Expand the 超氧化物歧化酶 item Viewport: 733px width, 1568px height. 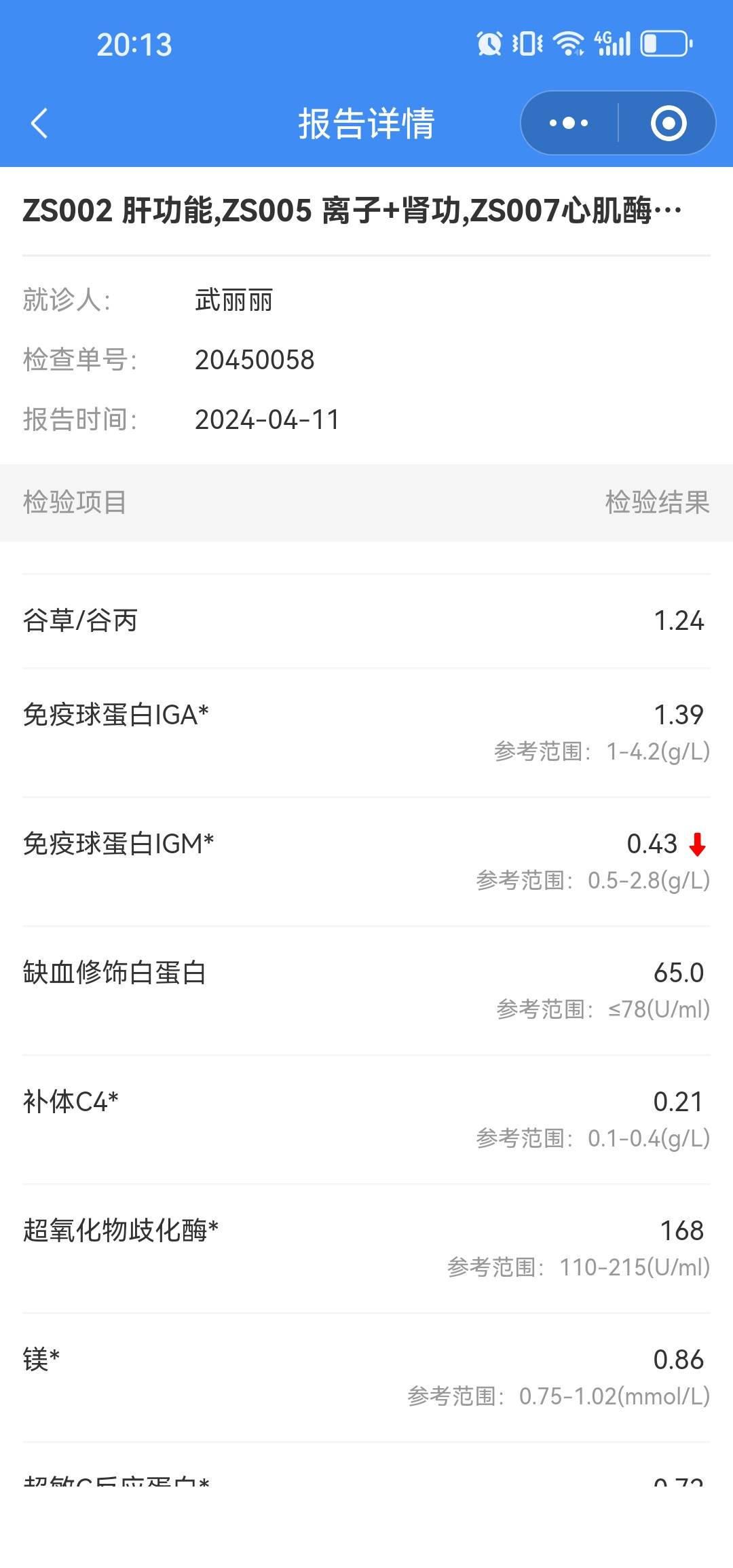tap(366, 1249)
